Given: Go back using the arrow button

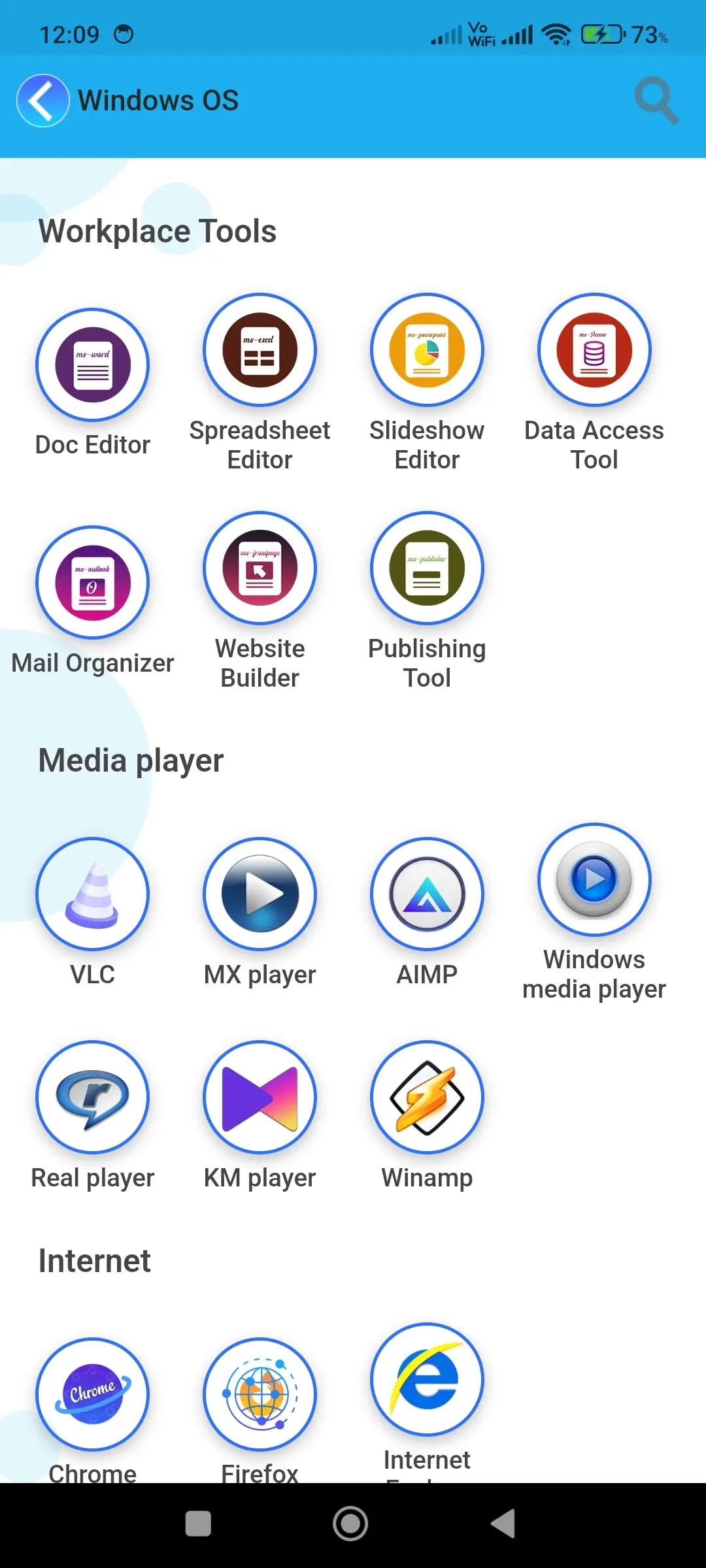Looking at the screenshot, I should click(x=42, y=100).
